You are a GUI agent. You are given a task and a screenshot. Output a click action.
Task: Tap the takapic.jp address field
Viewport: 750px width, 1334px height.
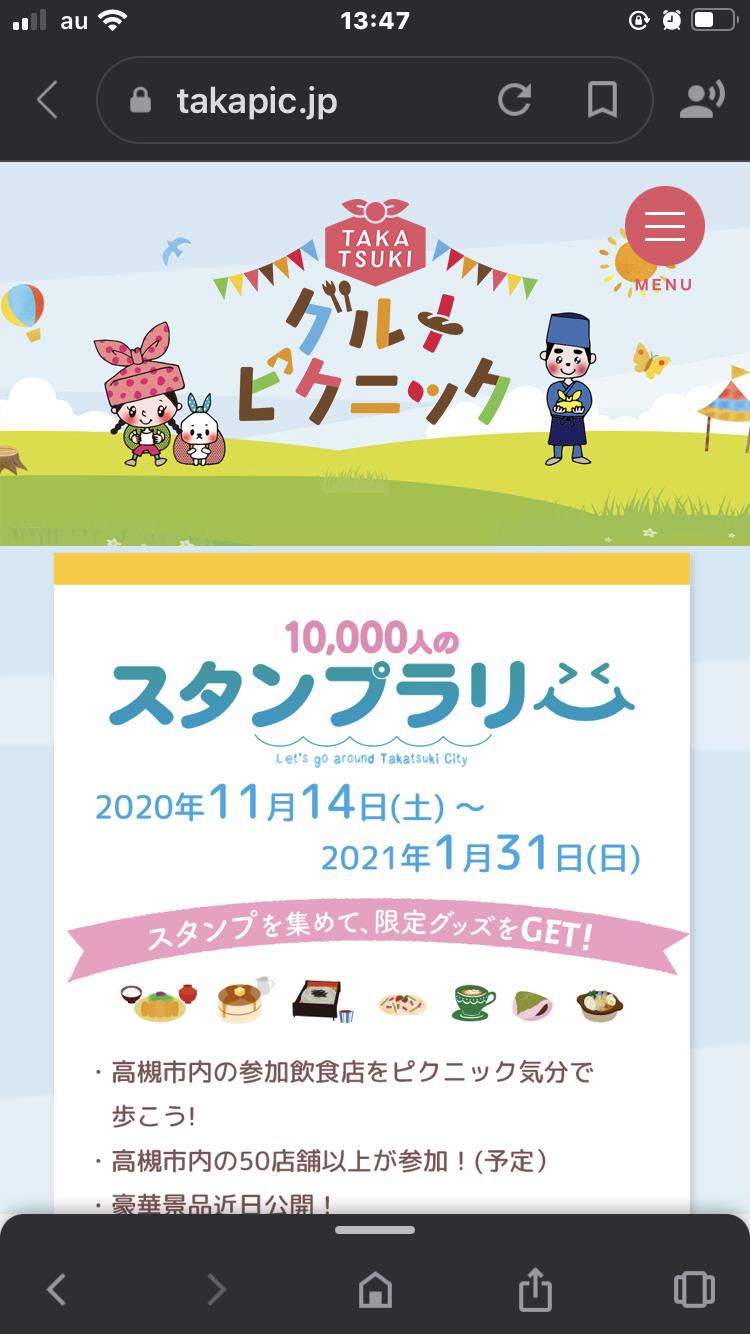pos(300,101)
